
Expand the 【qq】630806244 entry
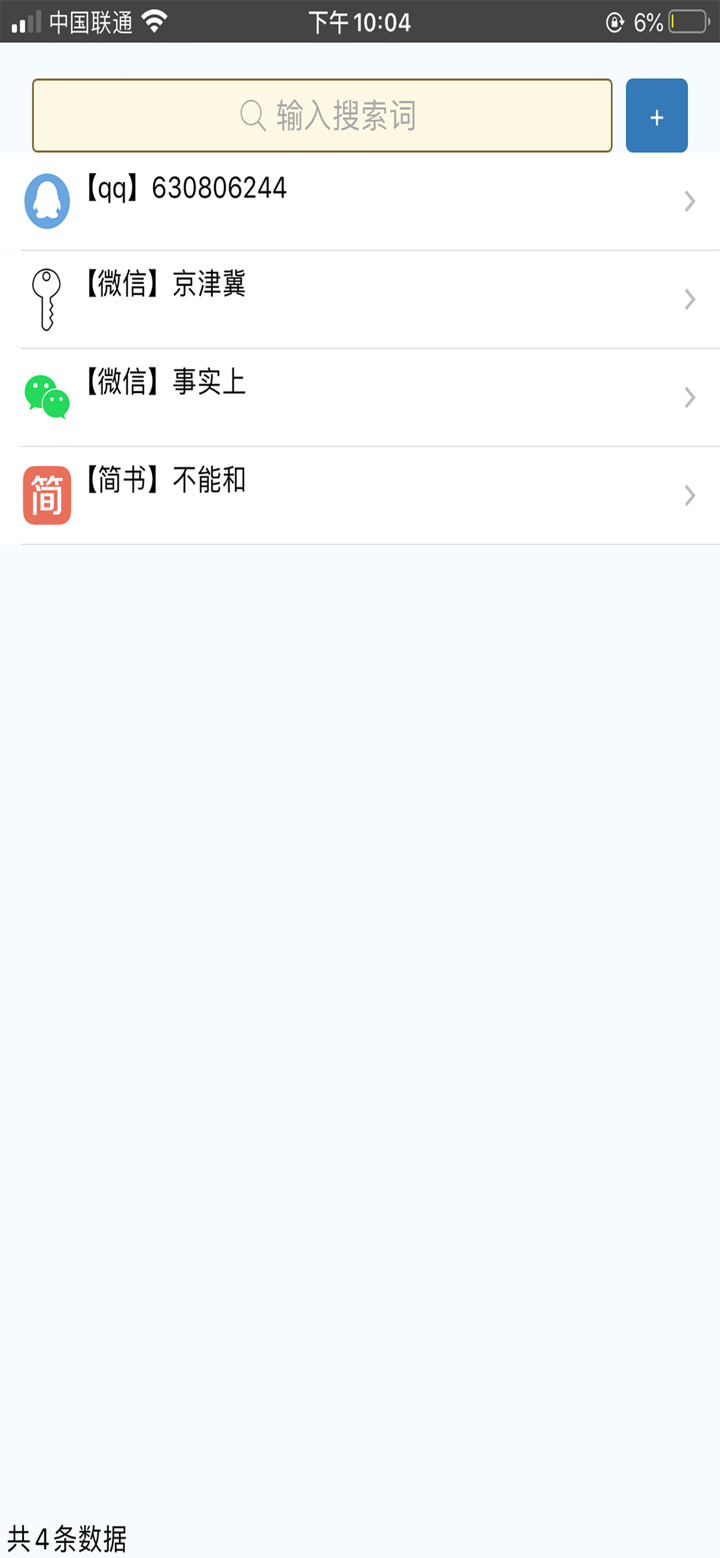pos(688,200)
